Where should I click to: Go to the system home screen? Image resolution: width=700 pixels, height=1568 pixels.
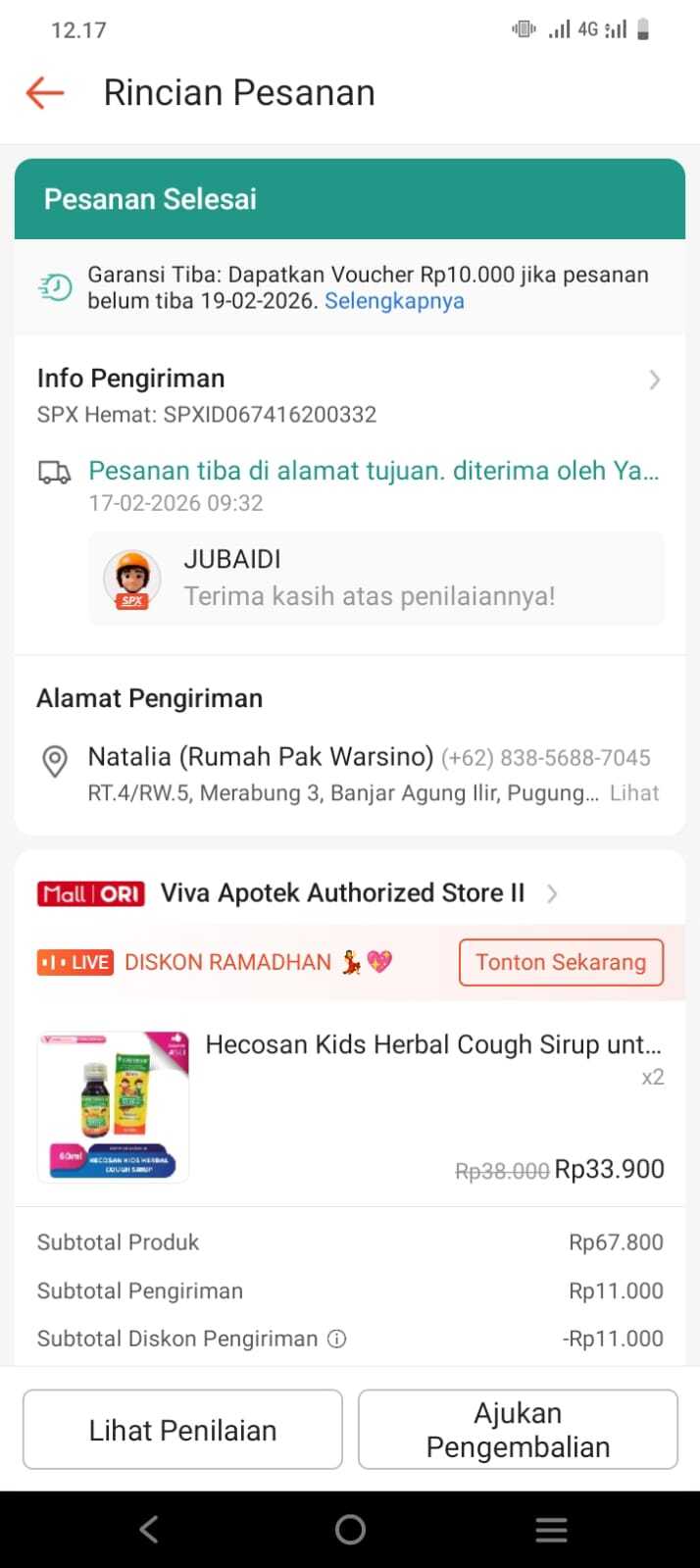(350, 1529)
